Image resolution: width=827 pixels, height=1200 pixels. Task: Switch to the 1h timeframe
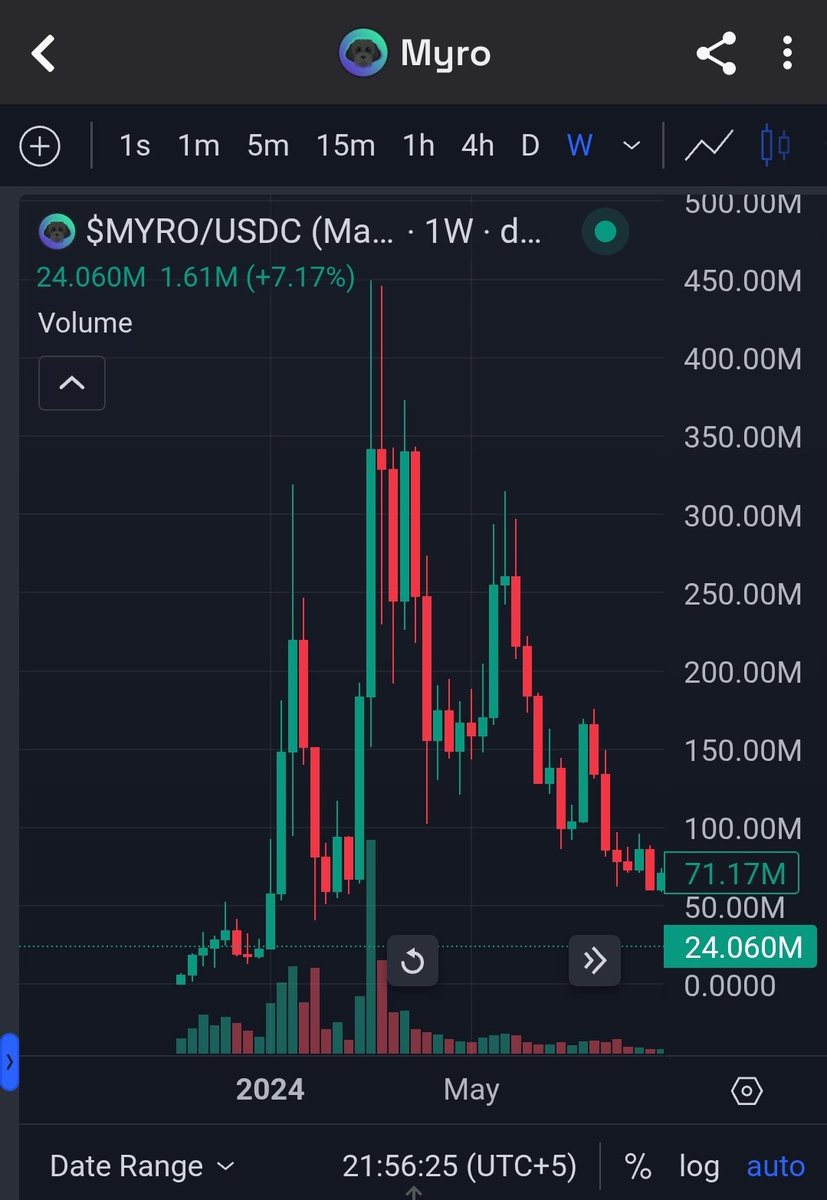coord(418,146)
